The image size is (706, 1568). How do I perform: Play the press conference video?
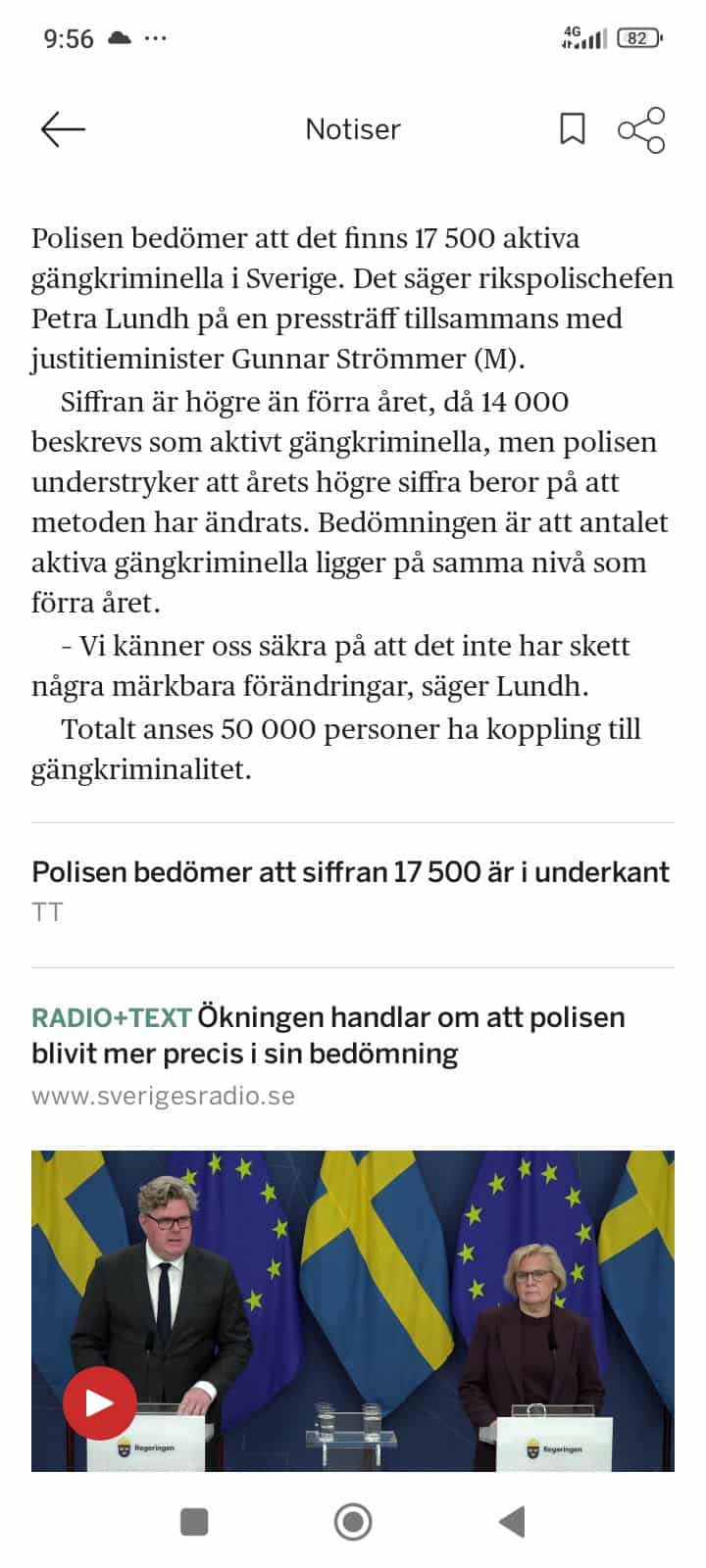tap(98, 1401)
